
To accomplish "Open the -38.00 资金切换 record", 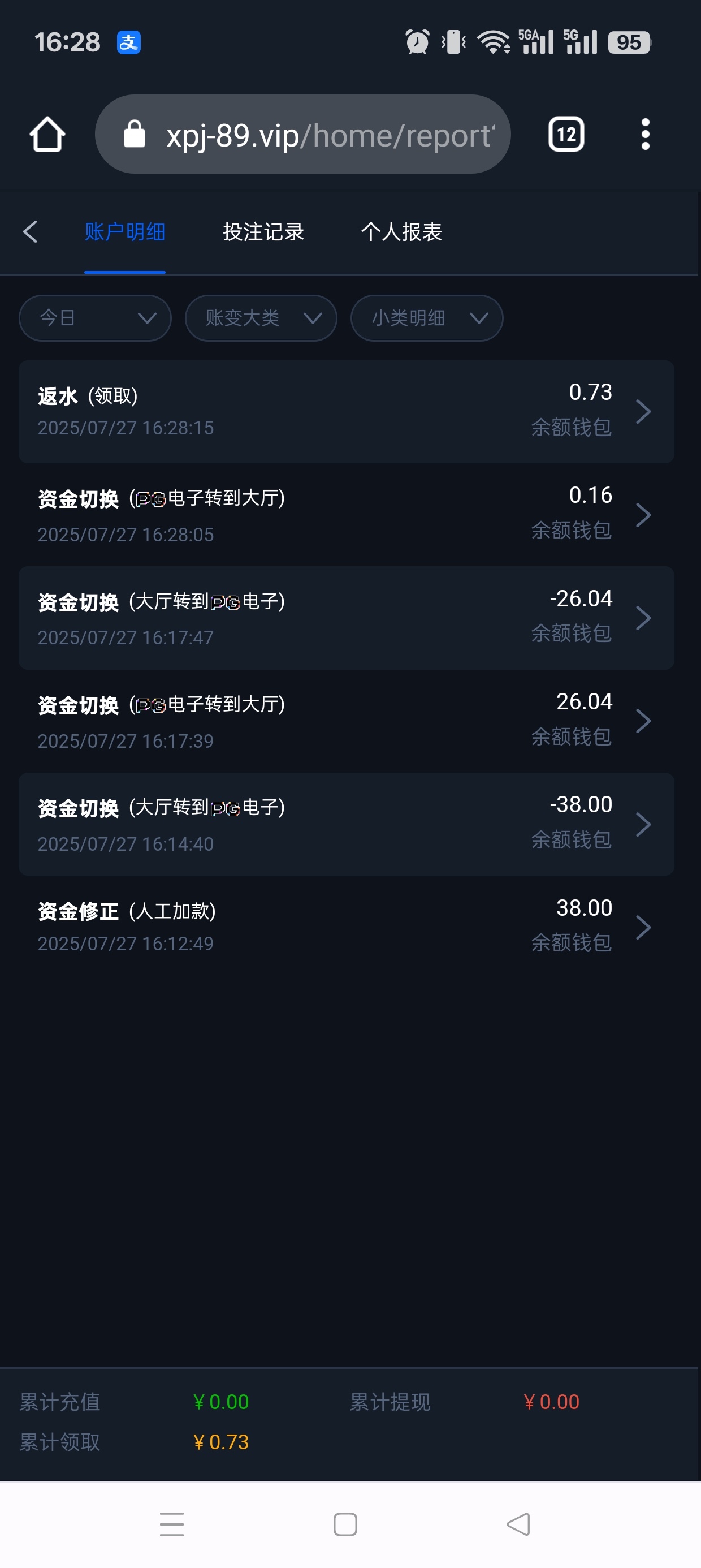I will pos(345,824).
